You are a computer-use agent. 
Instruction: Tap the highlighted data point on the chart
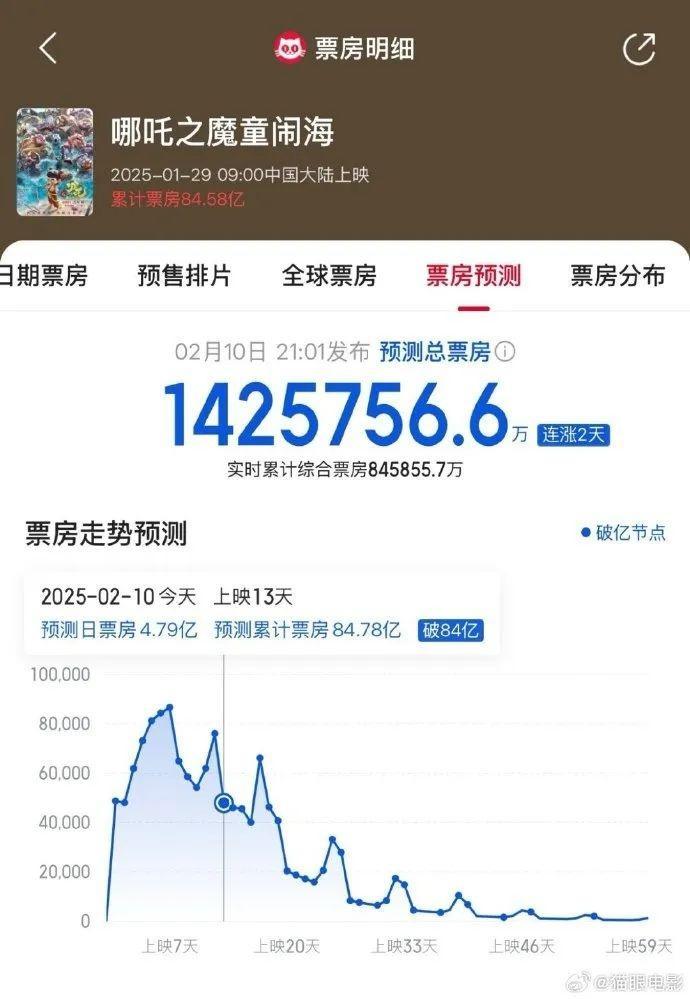[224, 802]
